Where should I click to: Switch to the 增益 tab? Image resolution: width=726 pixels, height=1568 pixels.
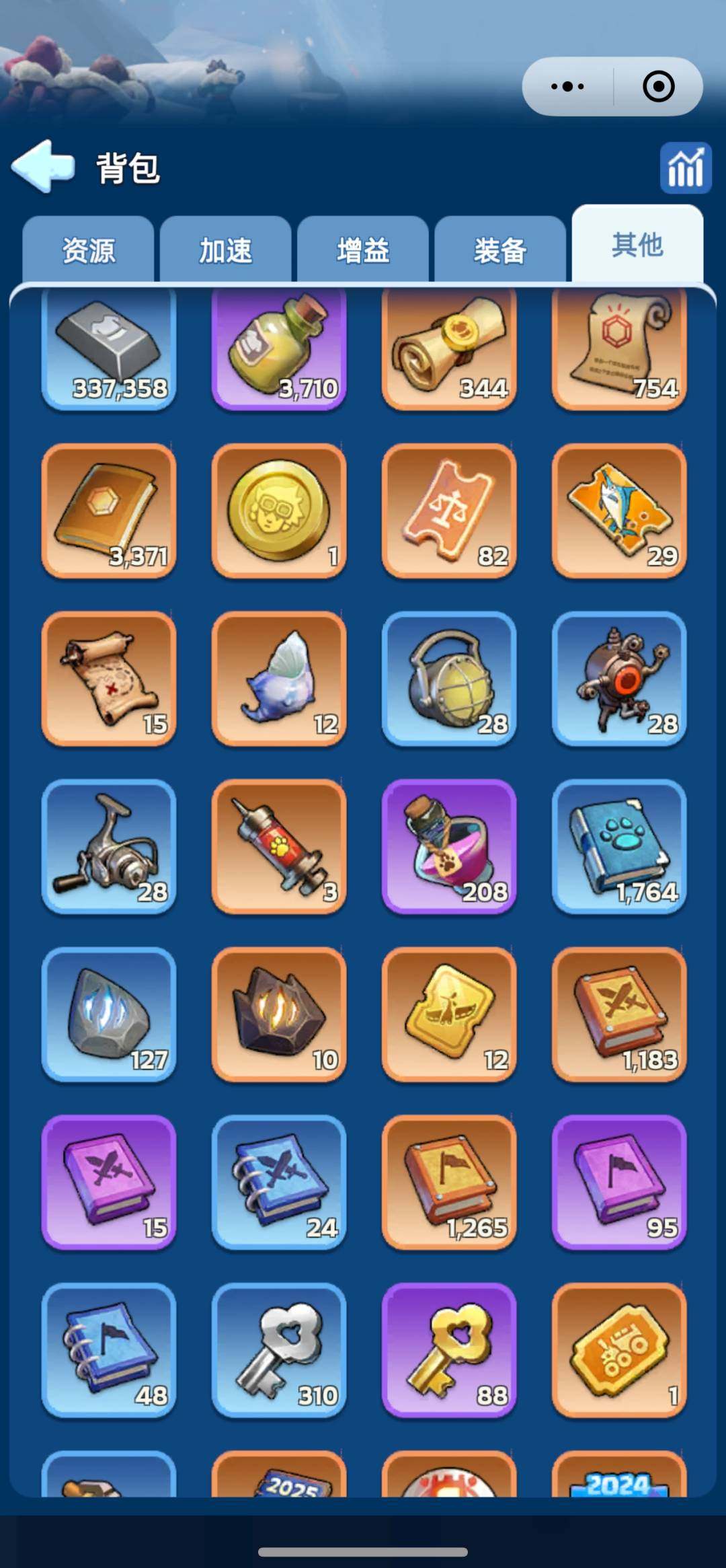pos(363,250)
